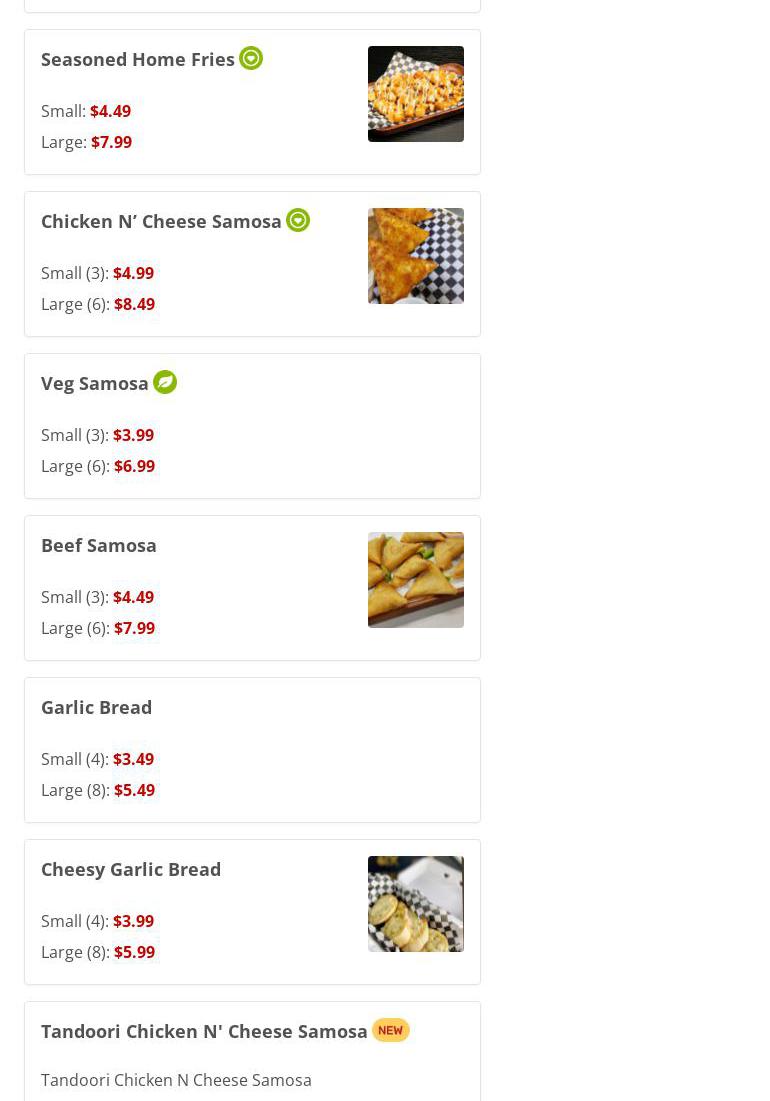This screenshot has width=770, height=1101.
Task: Choose the Veg Samosa menu item
Action: (95, 384)
